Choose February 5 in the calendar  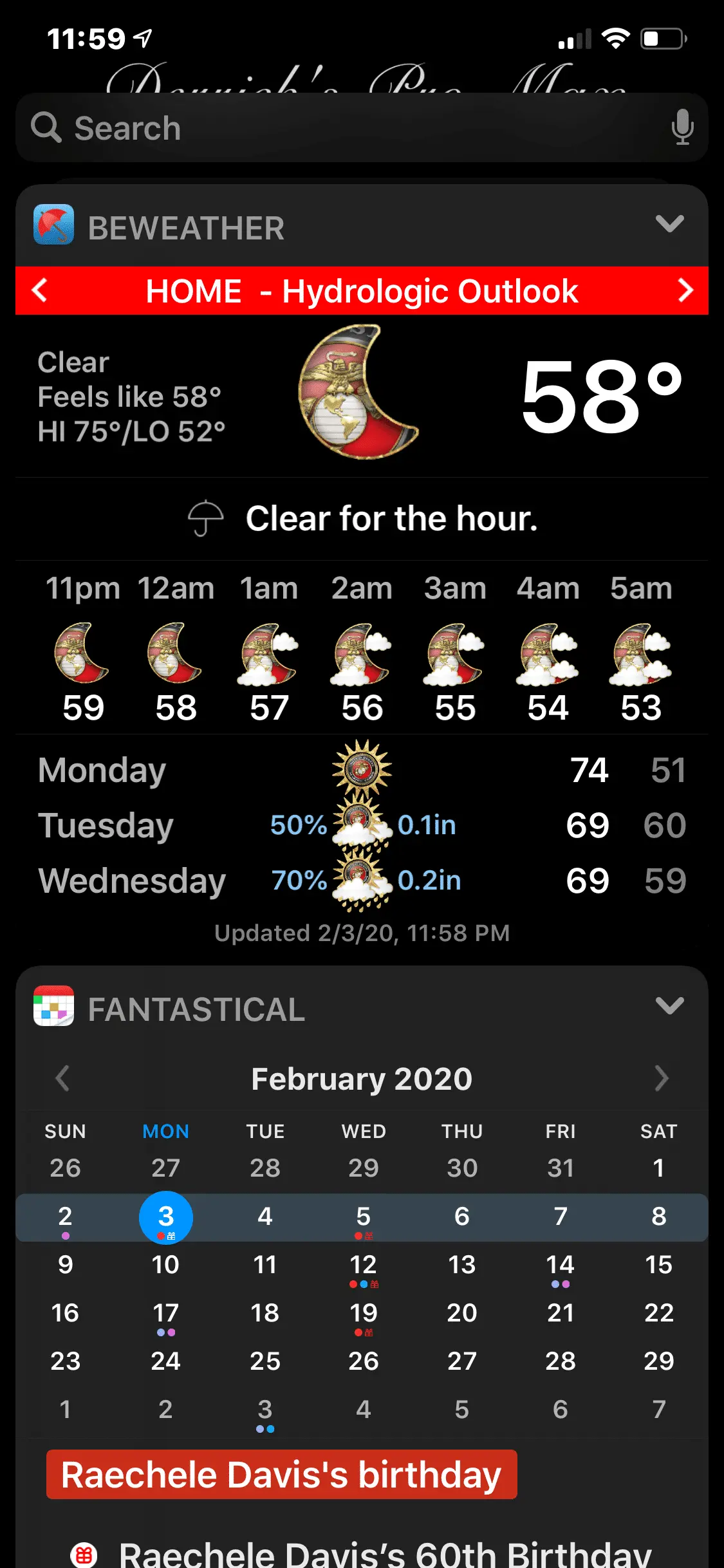(364, 1217)
